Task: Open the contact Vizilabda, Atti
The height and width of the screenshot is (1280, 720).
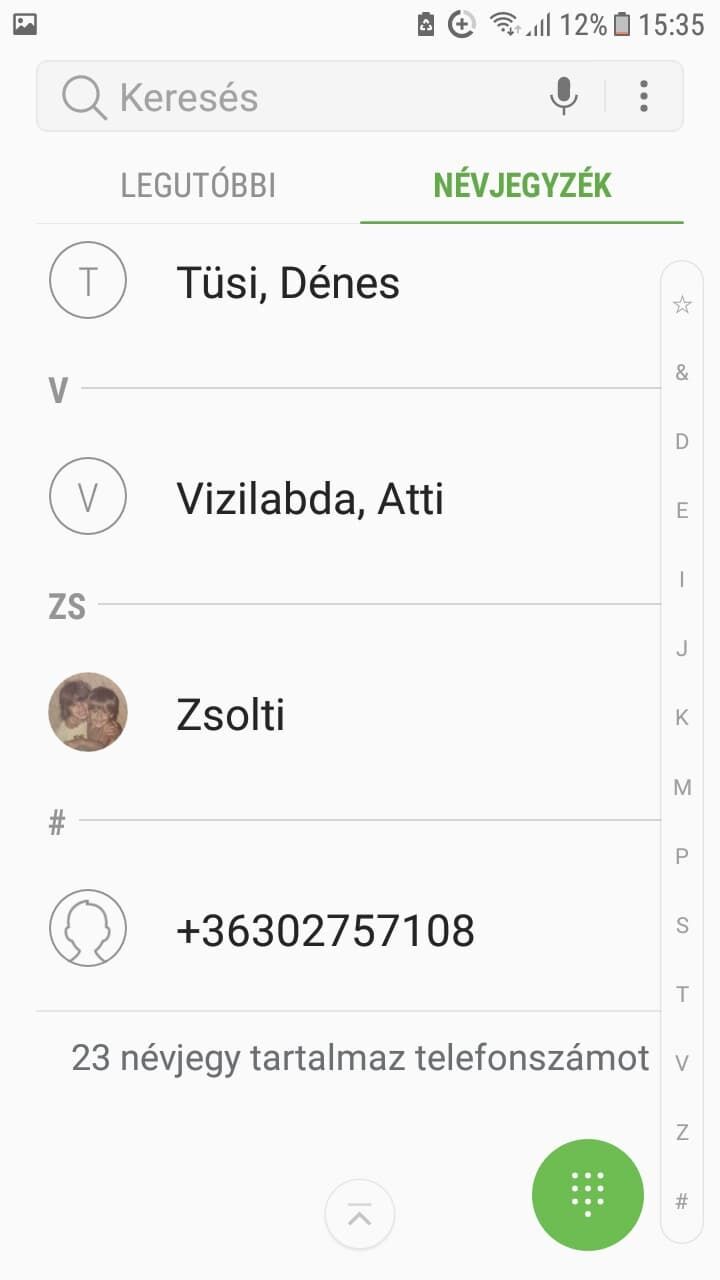Action: click(348, 498)
